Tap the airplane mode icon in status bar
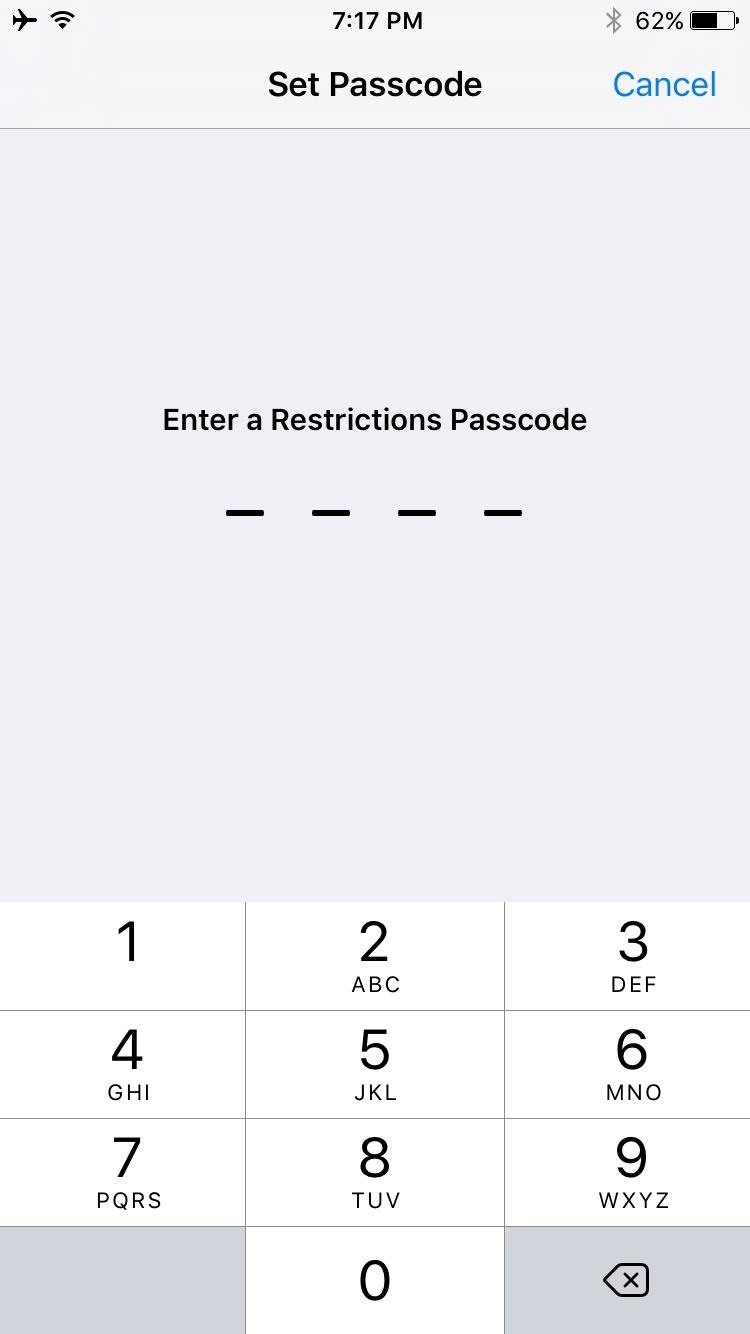The image size is (750, 1334). click(25, 19)
